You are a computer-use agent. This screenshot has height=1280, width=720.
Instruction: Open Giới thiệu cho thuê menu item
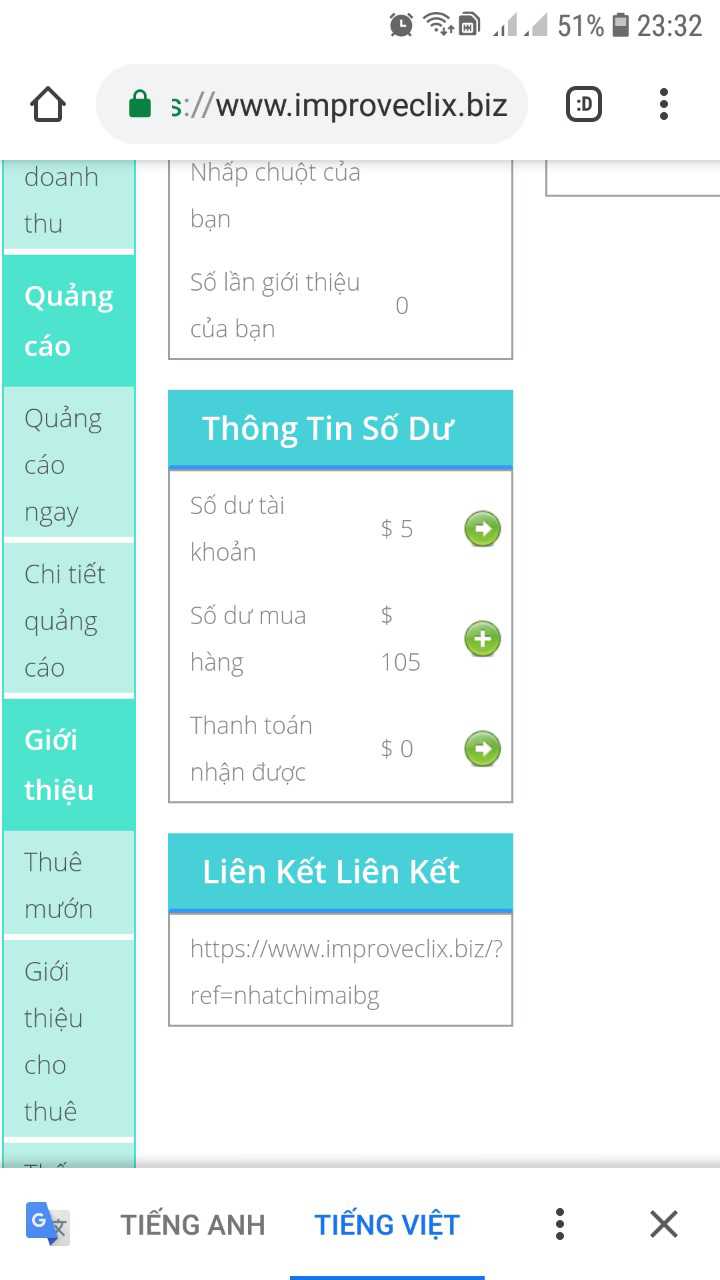coord(68,1041)
